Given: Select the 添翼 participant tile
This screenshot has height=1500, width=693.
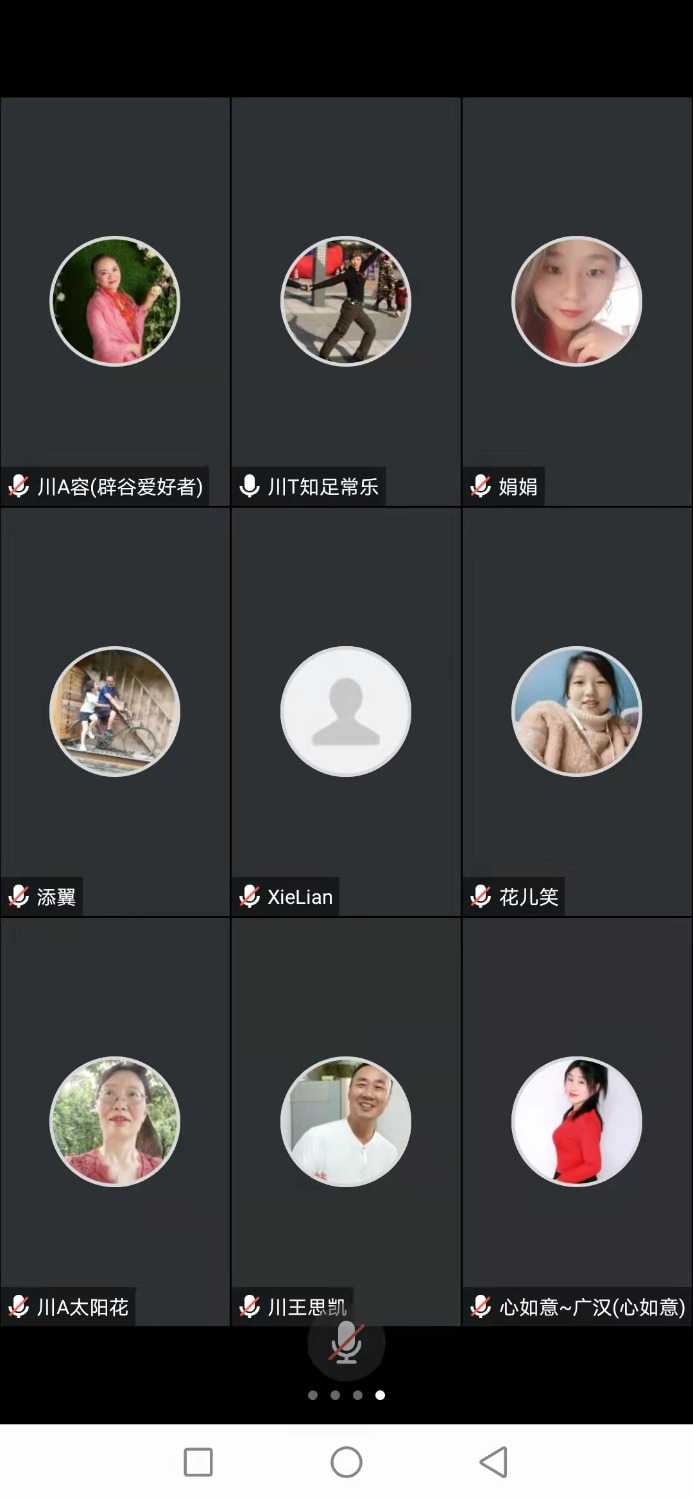Looking at the screenshot, I should 115,712.
